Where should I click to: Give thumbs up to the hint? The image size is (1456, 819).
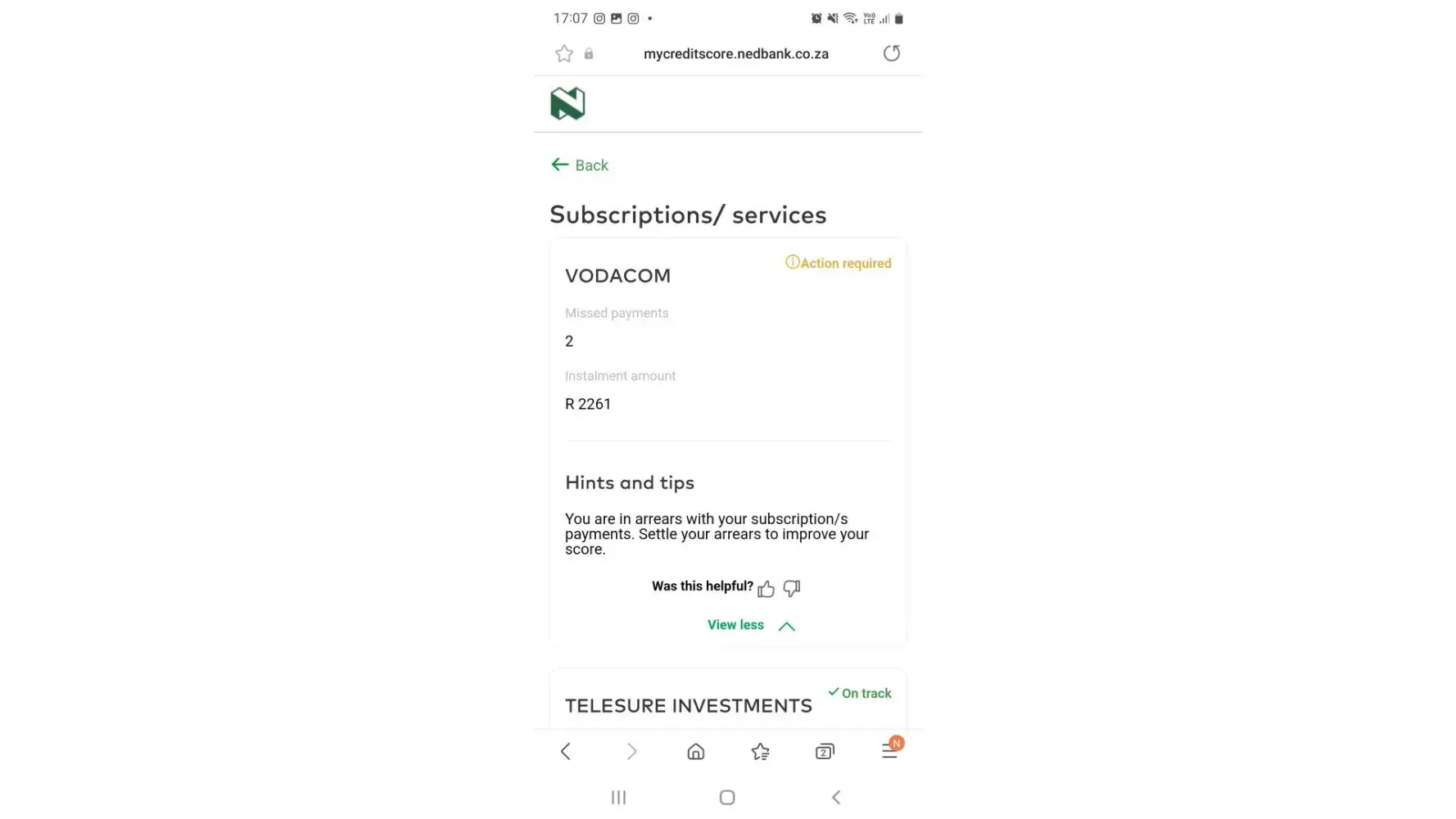point(766,589)
